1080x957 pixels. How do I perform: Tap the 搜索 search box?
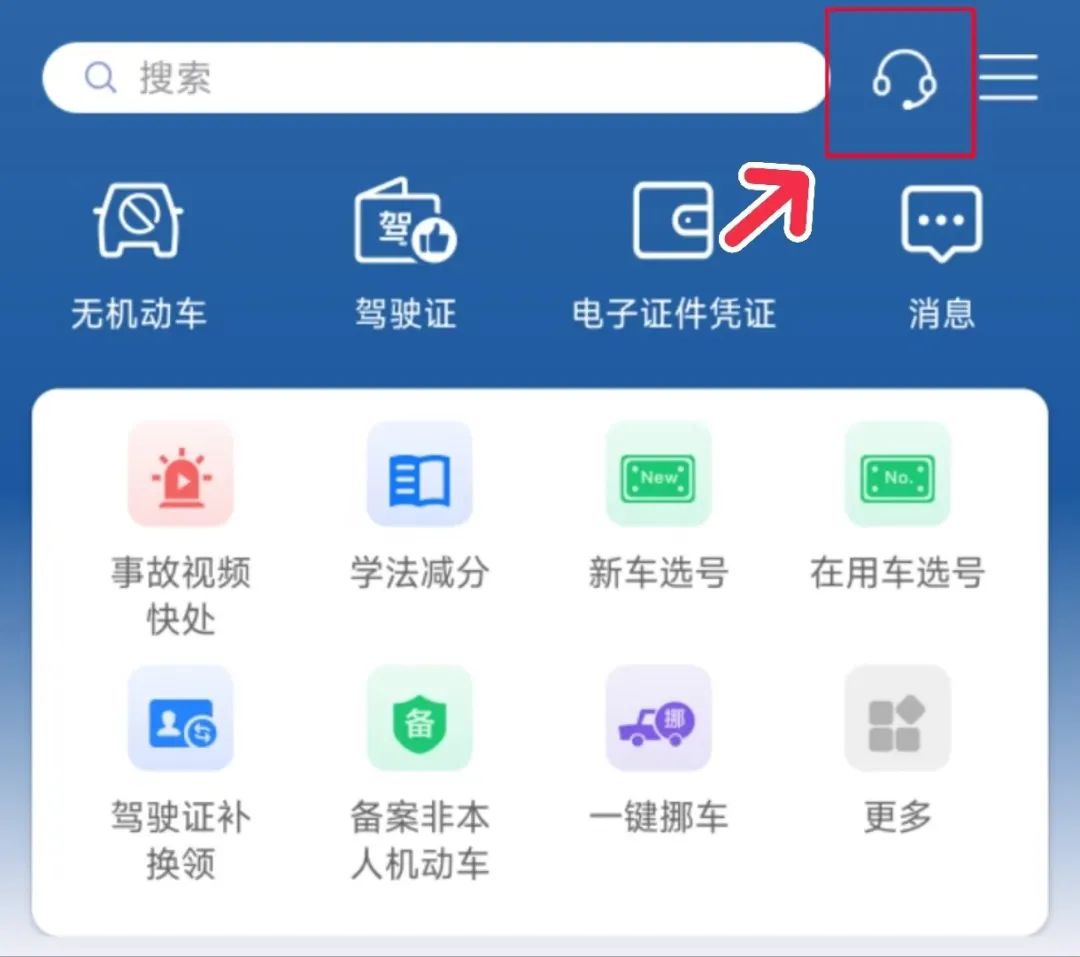coord(435,78)
